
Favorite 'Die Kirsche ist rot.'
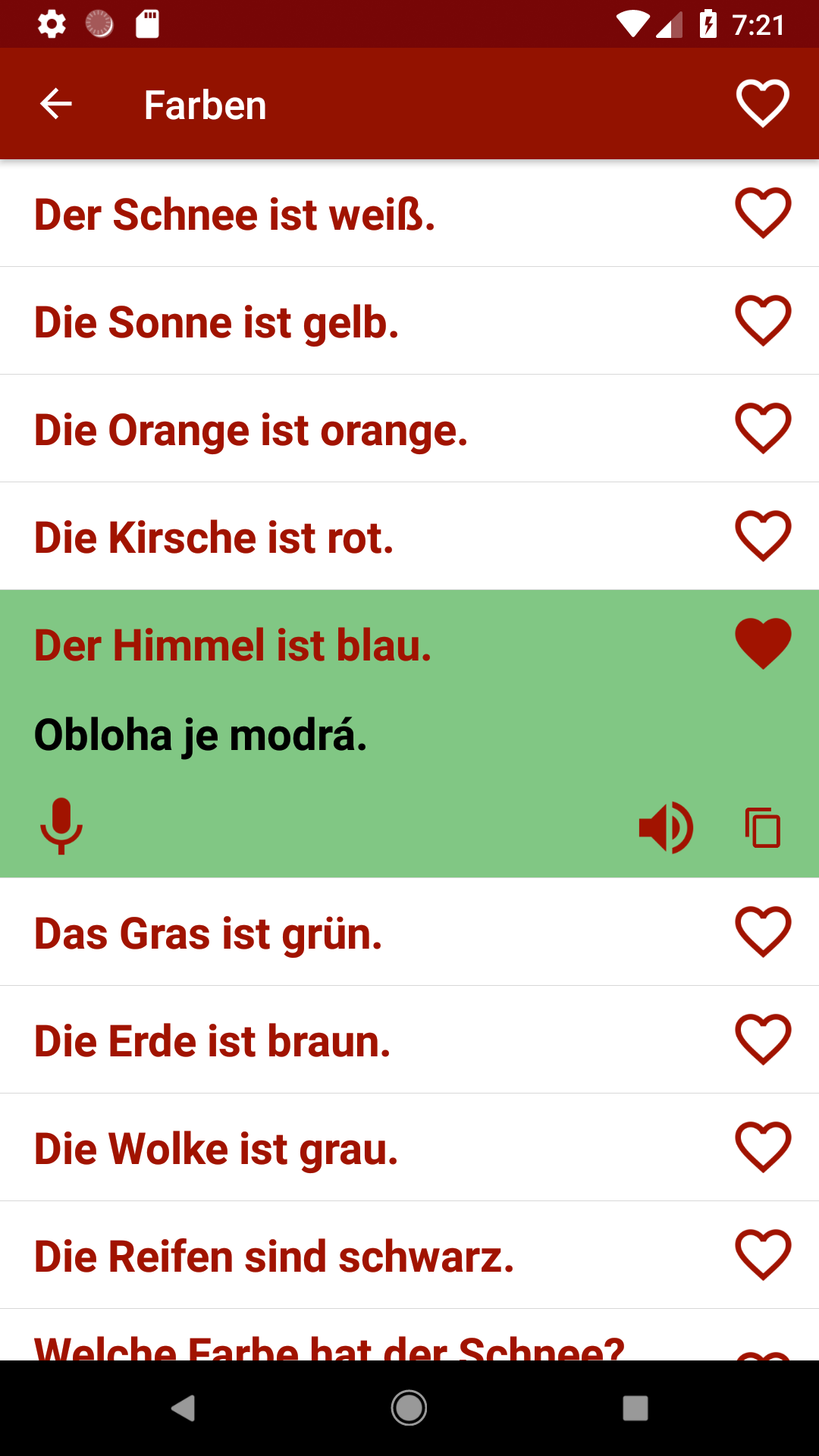tap(763, 536)
